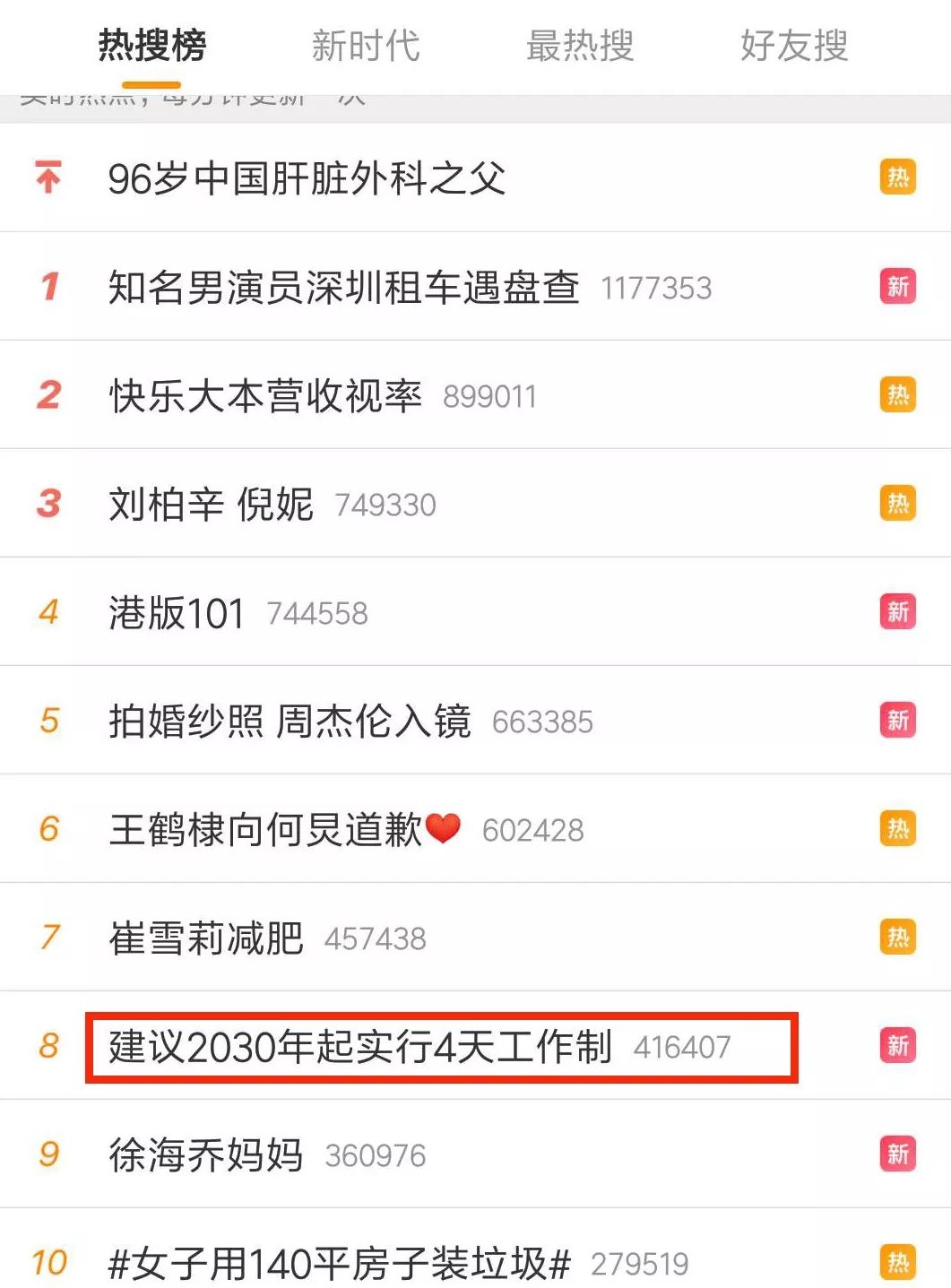Open hashtag 女子用140平房子装垃圾
Image resolution: width=951 pixels, height=1288 pixels.
point(339,1264)
